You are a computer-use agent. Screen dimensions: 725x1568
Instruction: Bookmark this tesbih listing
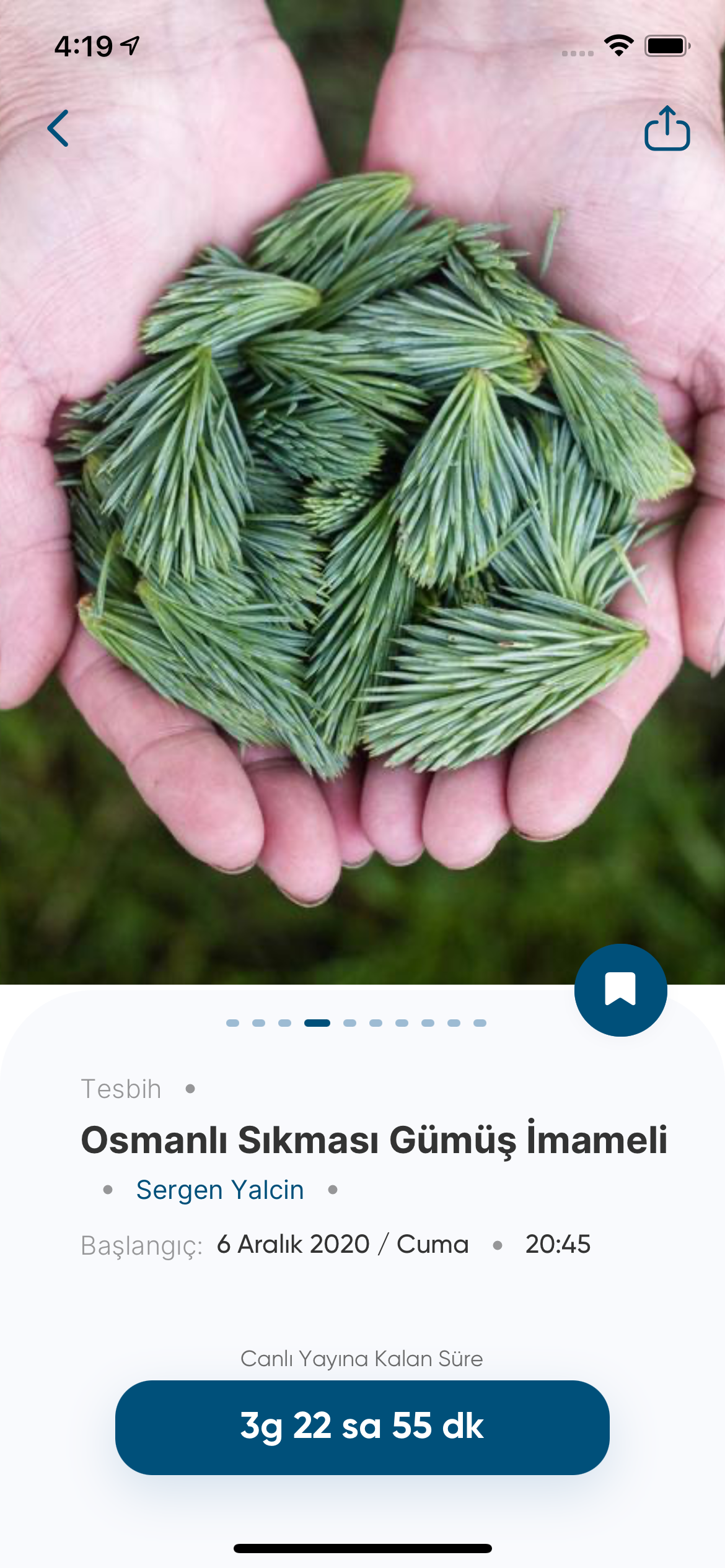point(620,990)
